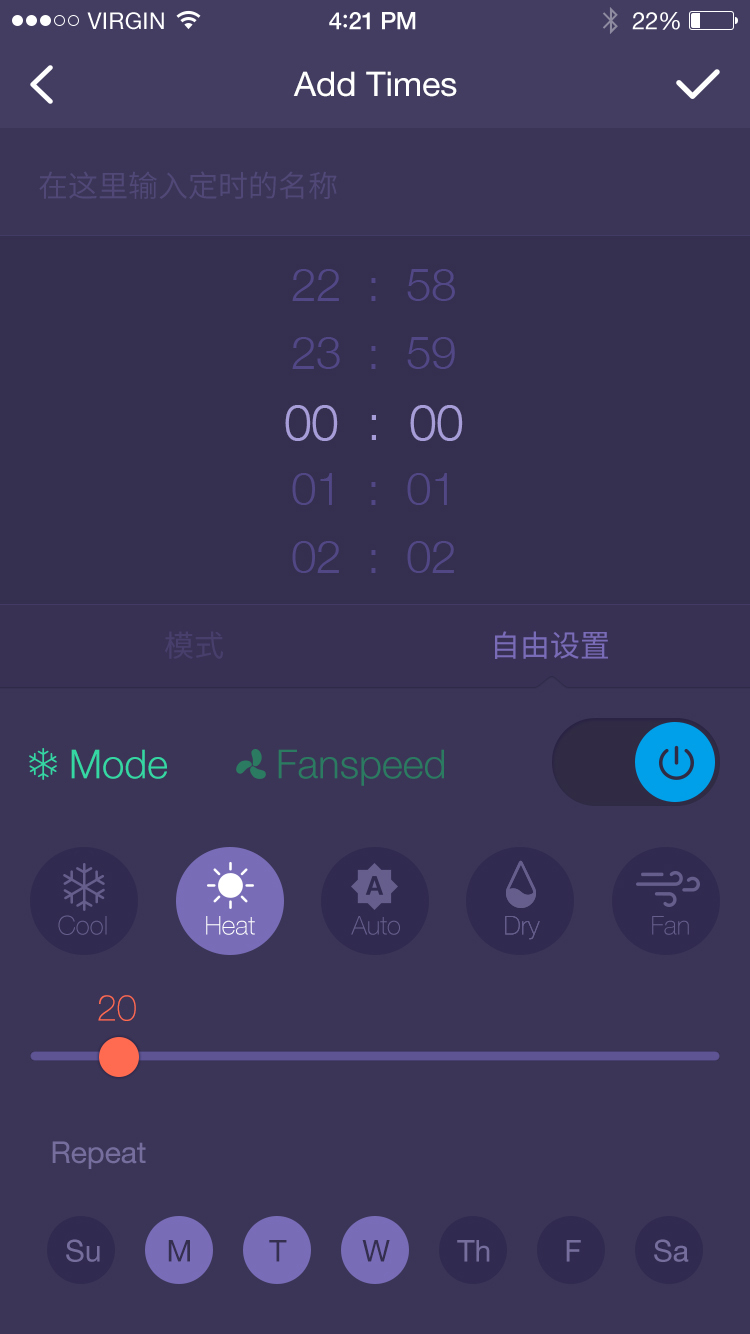750x1334 pixels.
Task: Select Fan mode
Action: pyautogui.click(x=666, y=901)
